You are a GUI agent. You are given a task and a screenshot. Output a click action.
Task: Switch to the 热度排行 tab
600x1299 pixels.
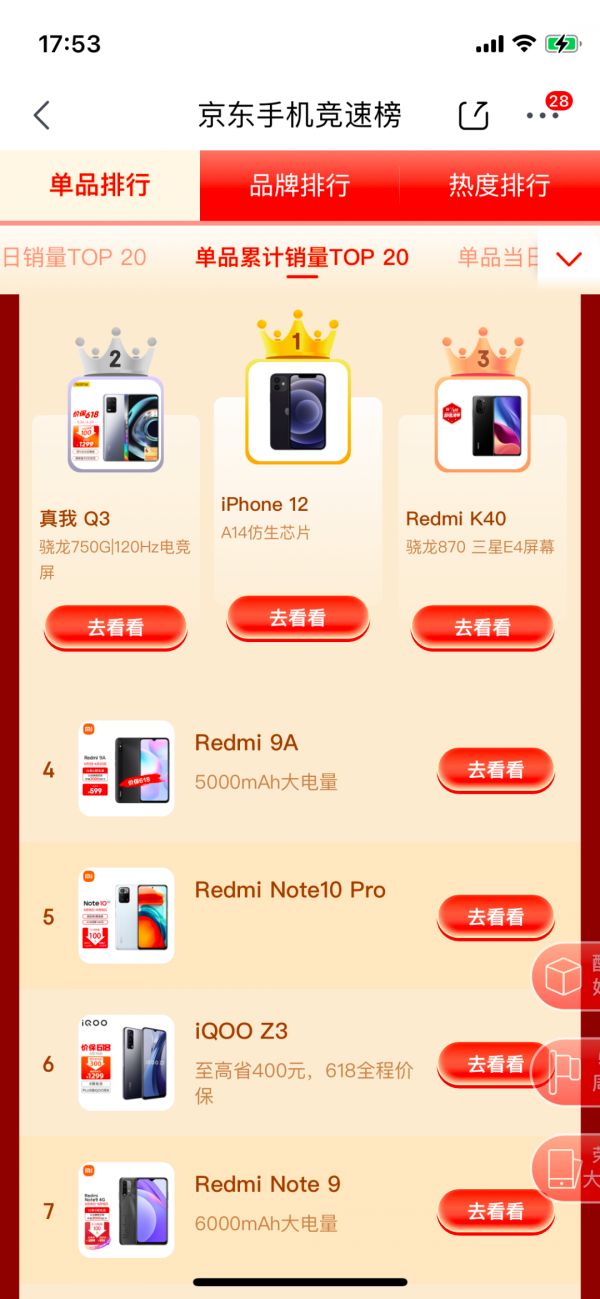pos(499,185)
